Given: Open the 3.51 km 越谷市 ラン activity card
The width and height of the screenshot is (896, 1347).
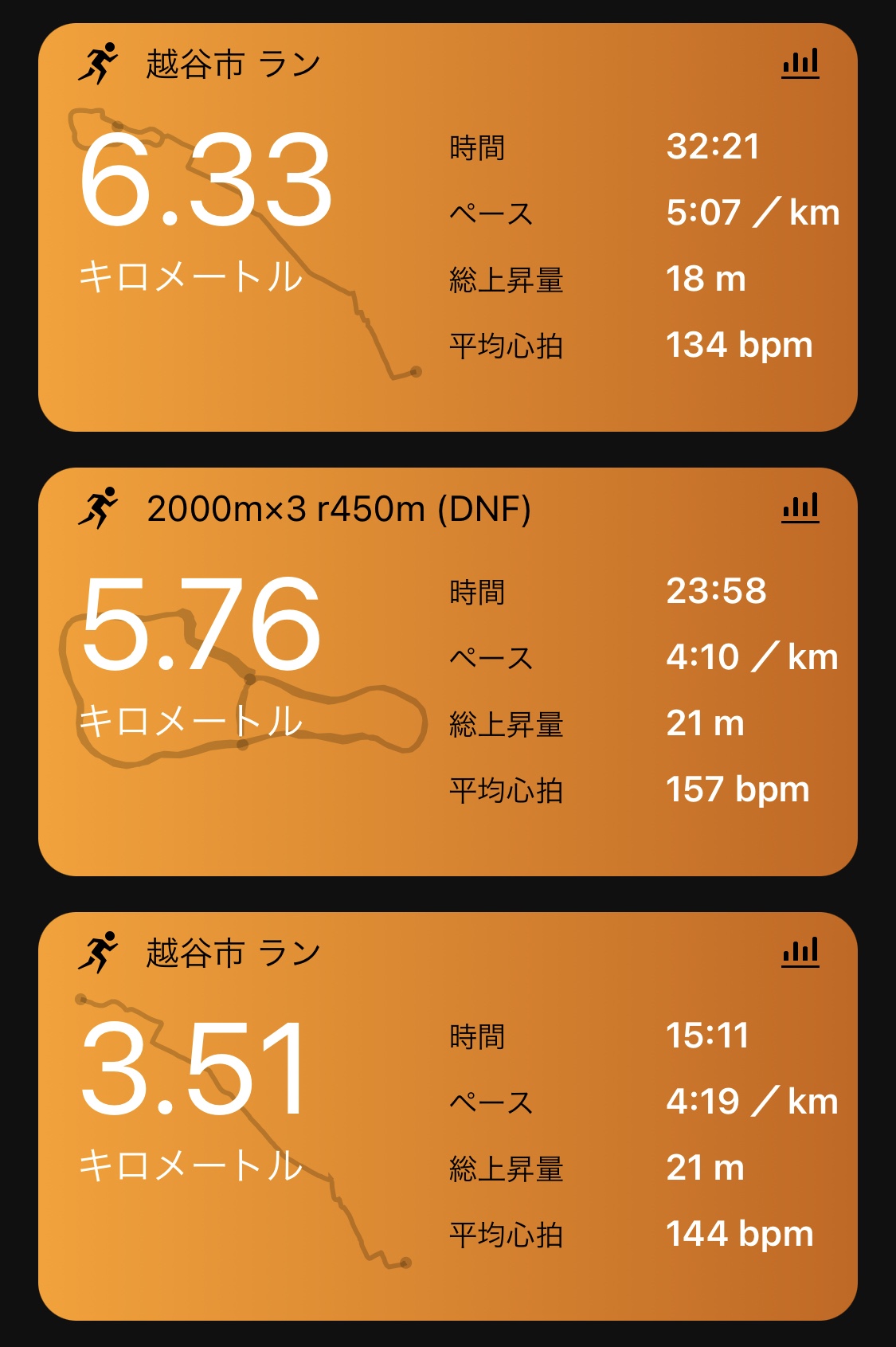Looking at the screenshot, I should [446, 1115].
